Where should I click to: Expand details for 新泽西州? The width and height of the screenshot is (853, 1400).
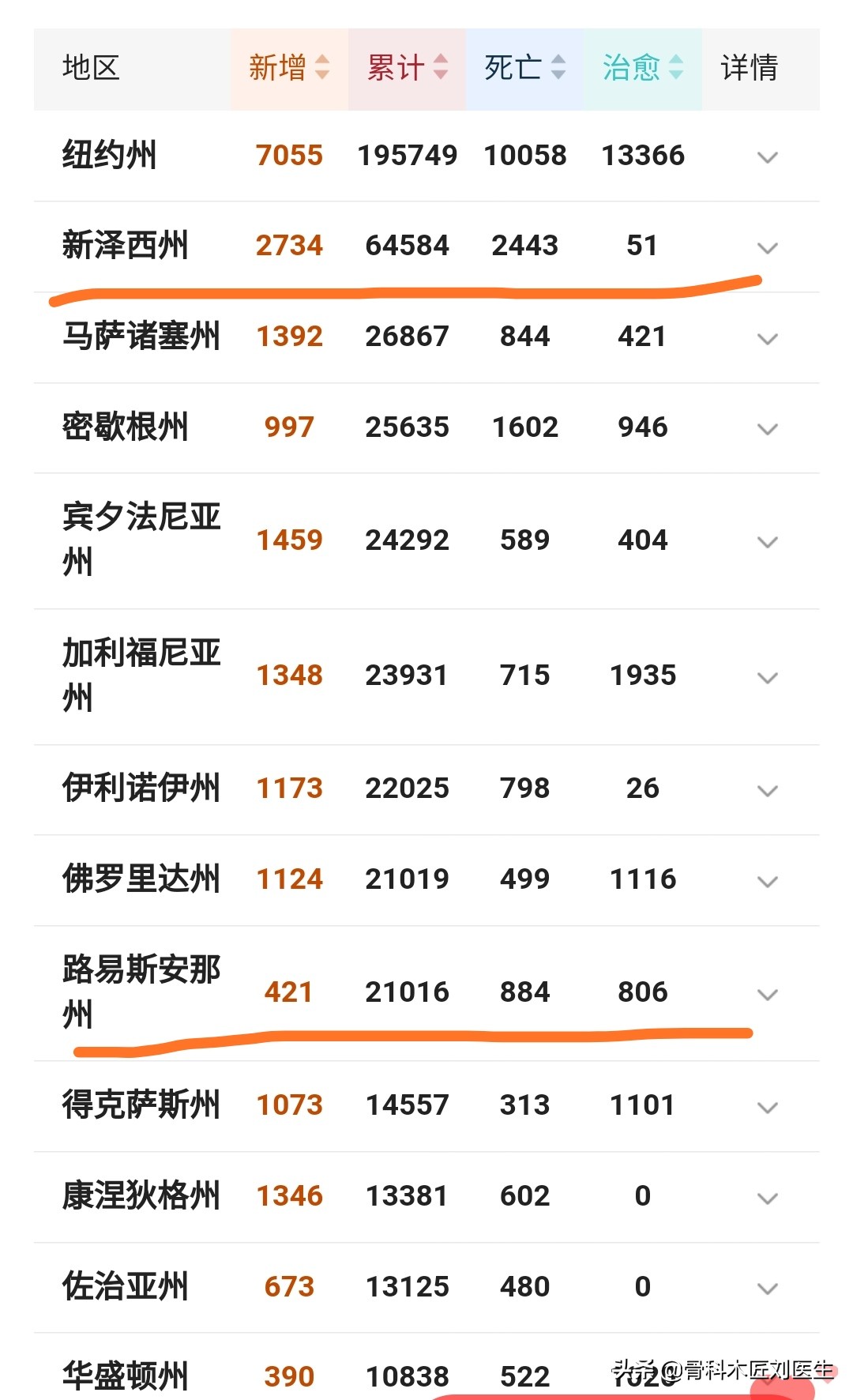[767, 247]
